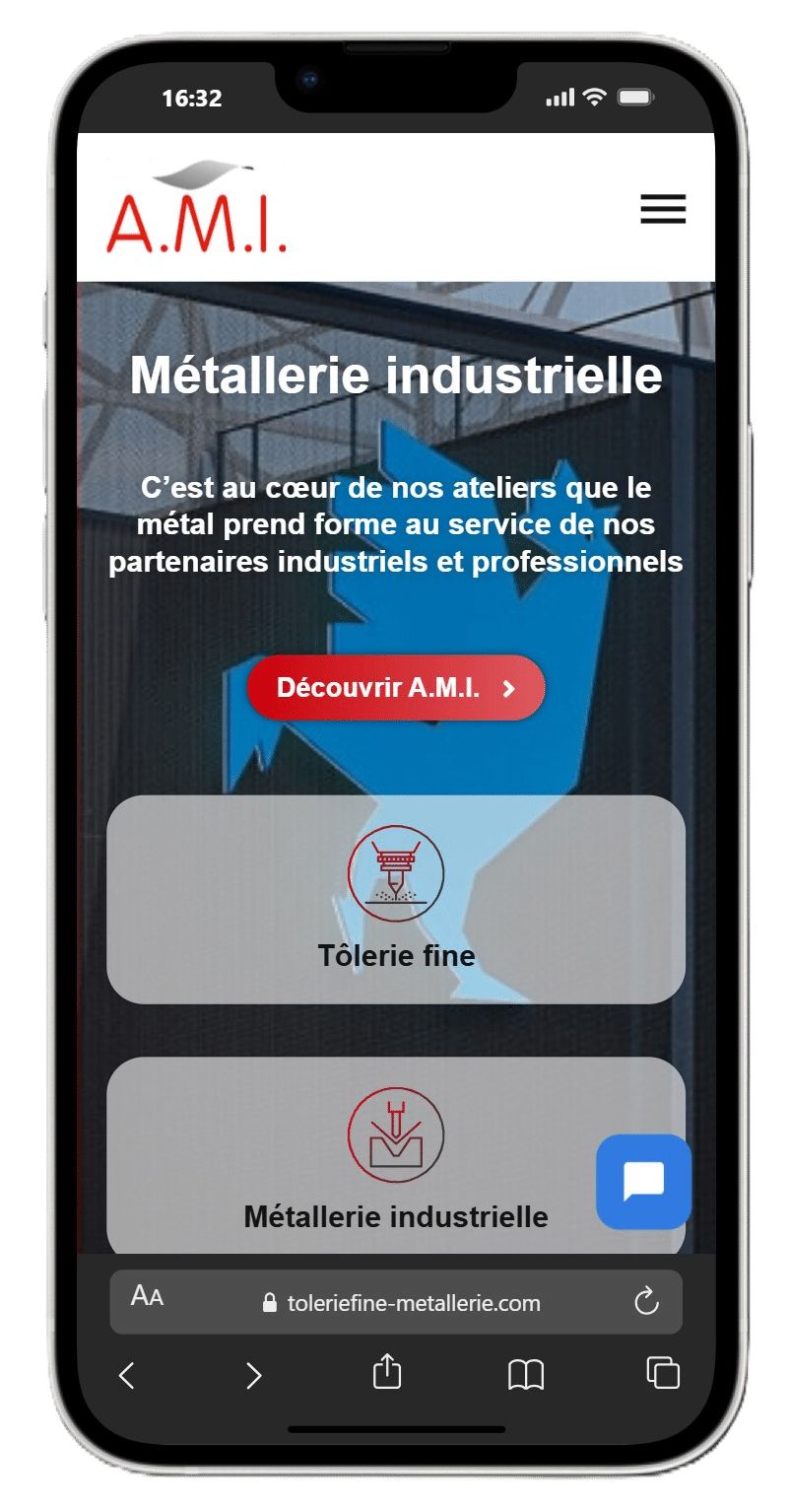Tap the Découvrir A.M.I. button

tap(395, 688)
